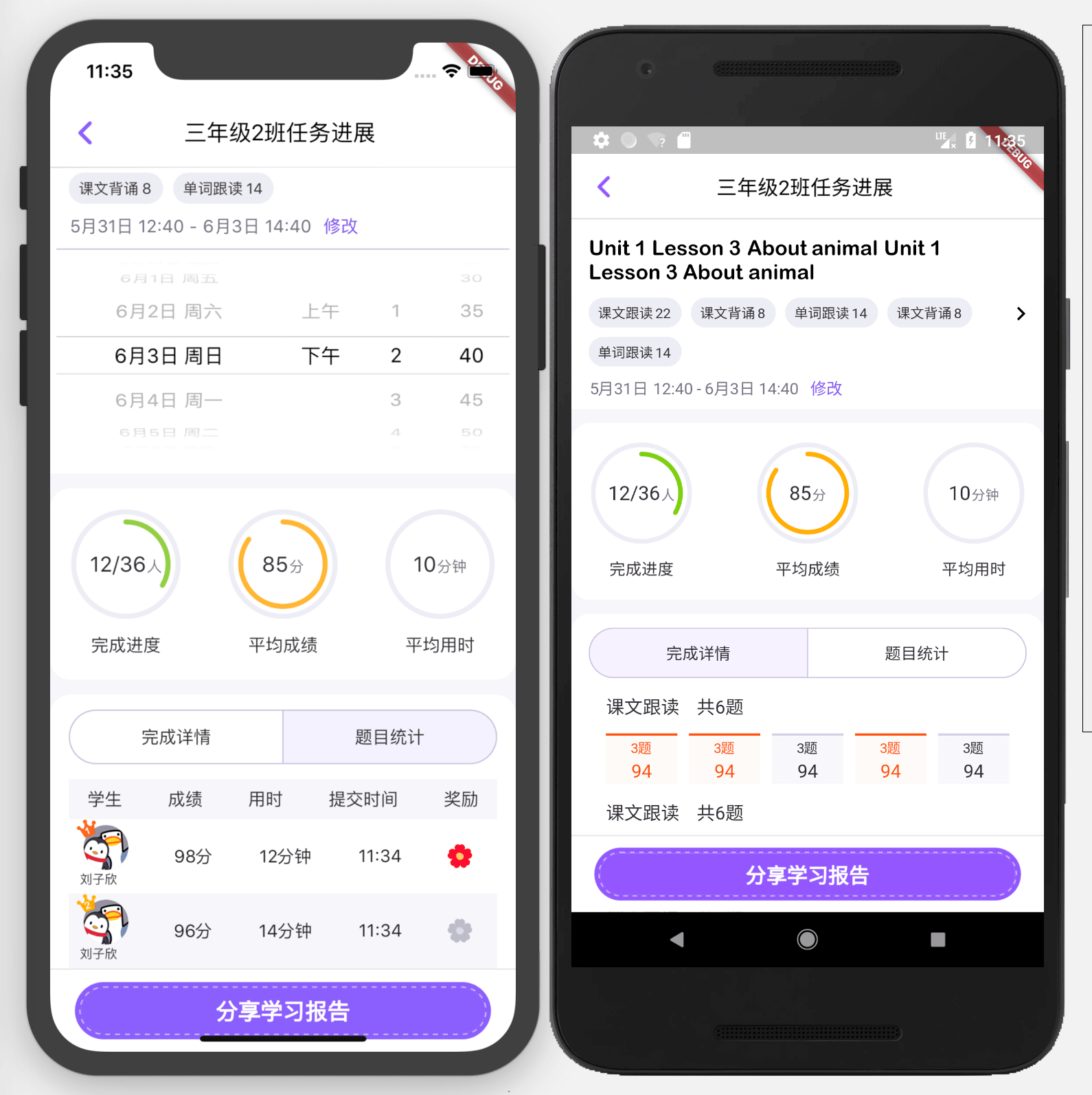This screenshot has width=1092, height=1095.
Task: Tap the Android system back triangle
Action: tap(676, 939)
